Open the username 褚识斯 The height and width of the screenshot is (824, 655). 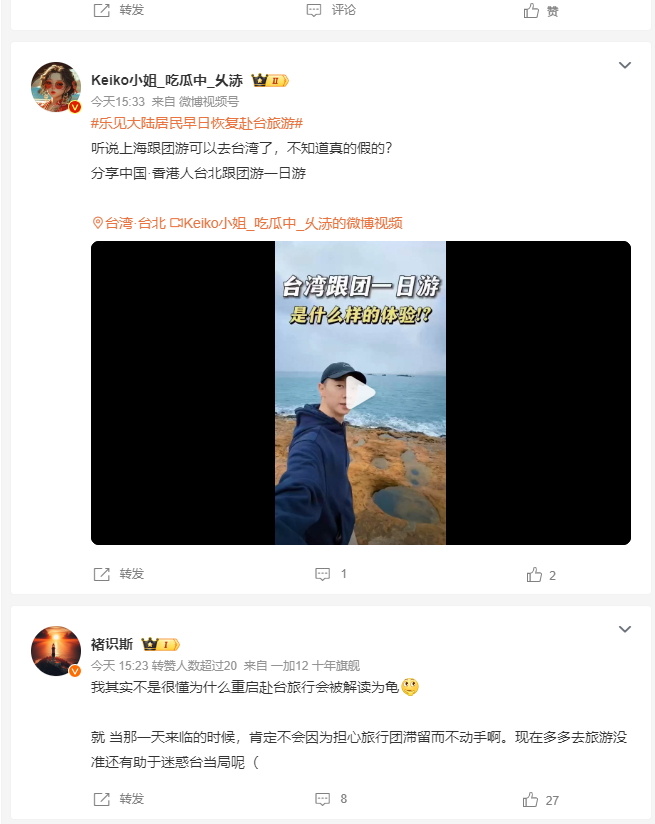112,644
